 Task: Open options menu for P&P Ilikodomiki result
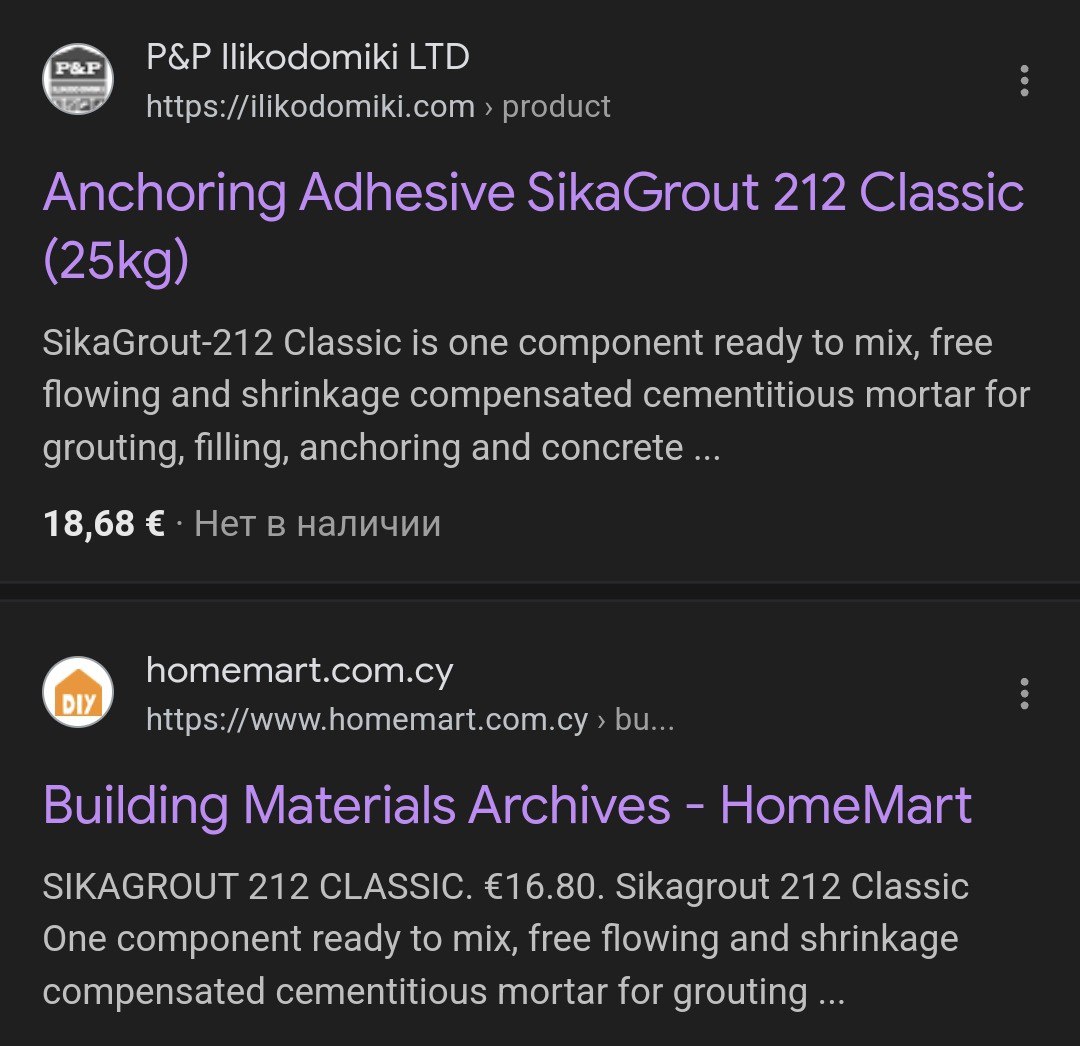(x=1023, y=81)
